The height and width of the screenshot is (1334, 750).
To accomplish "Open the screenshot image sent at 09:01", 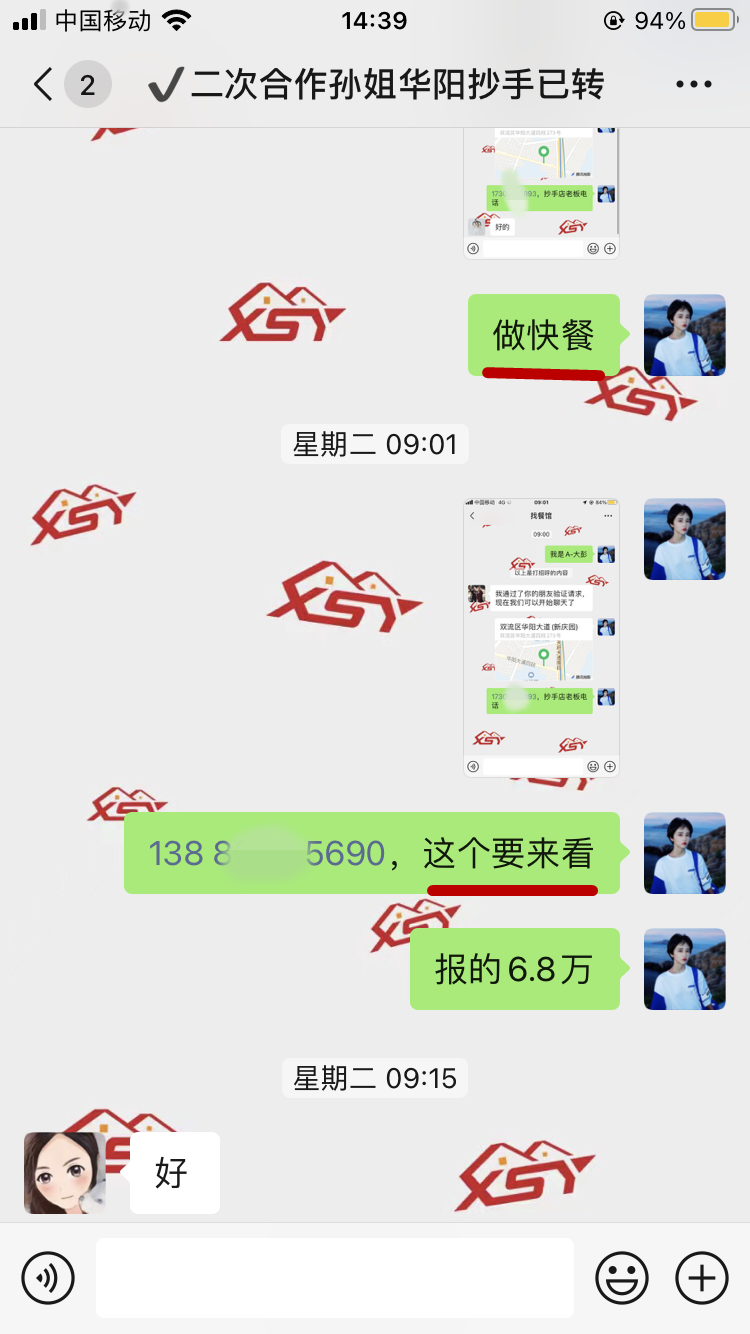I will pyautogui.click(x=541, y=637).
